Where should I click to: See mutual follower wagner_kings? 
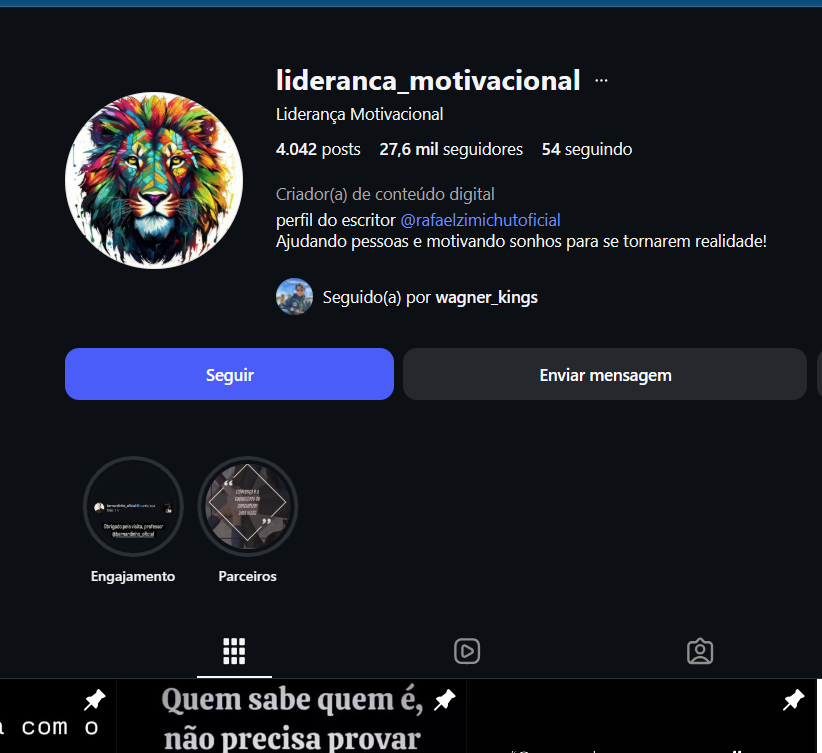(486, 297)
